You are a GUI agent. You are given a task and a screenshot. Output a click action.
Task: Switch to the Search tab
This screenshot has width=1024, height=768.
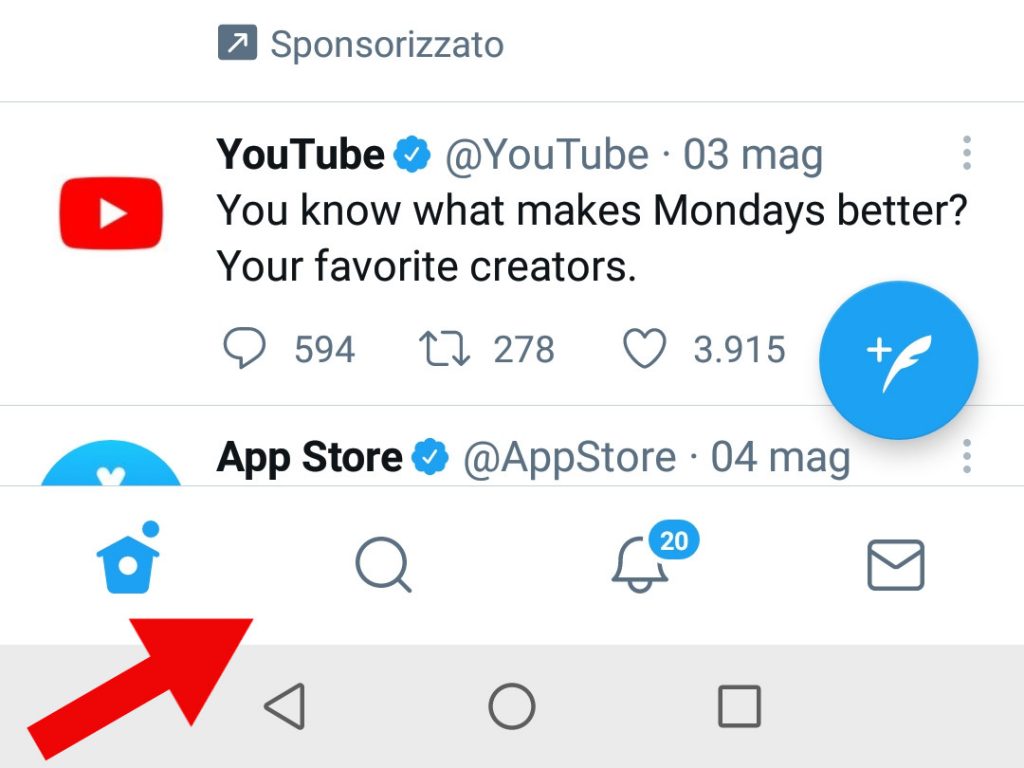383,566
